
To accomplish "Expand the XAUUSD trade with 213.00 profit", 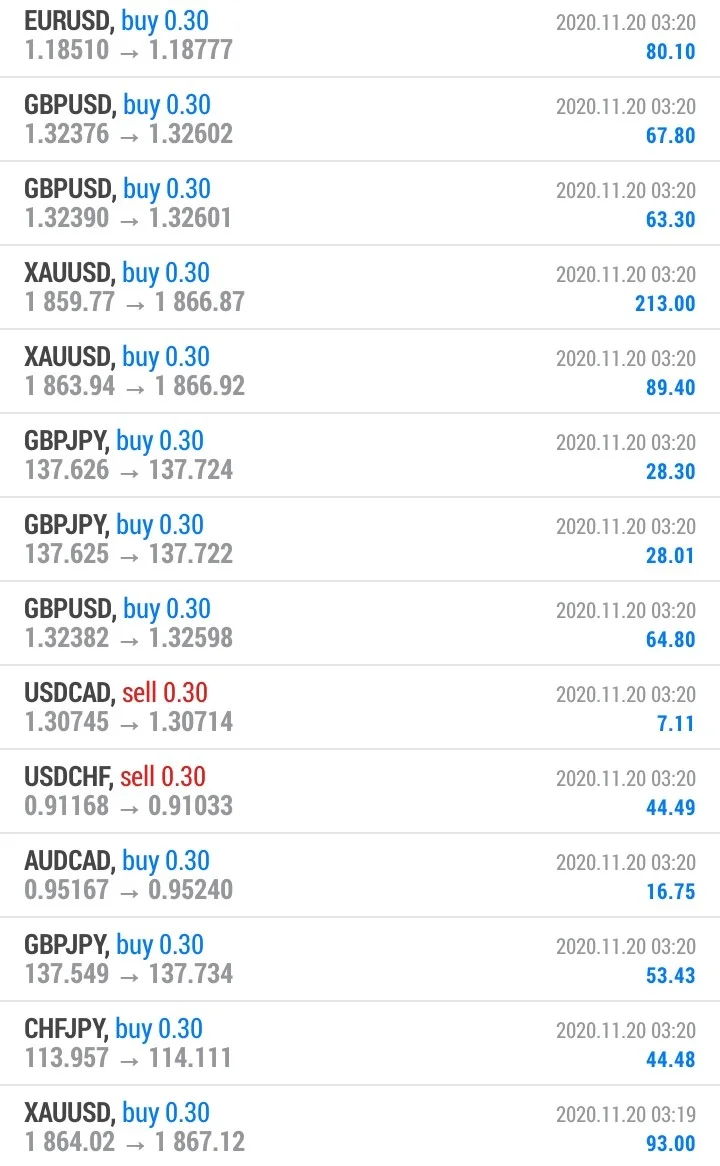I will pos(360,287).
